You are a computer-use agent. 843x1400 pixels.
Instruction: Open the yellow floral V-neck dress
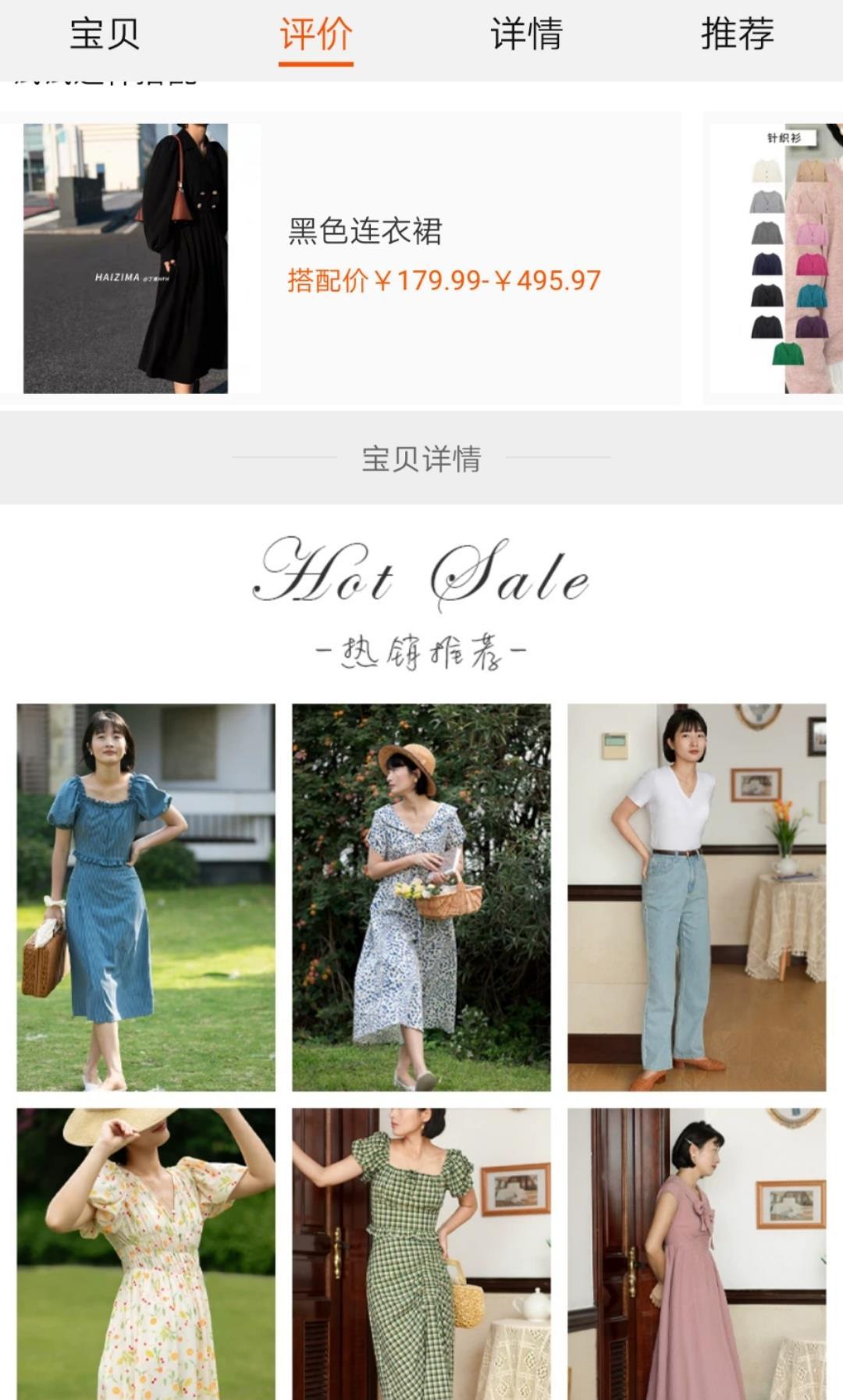coord(146,1253)
